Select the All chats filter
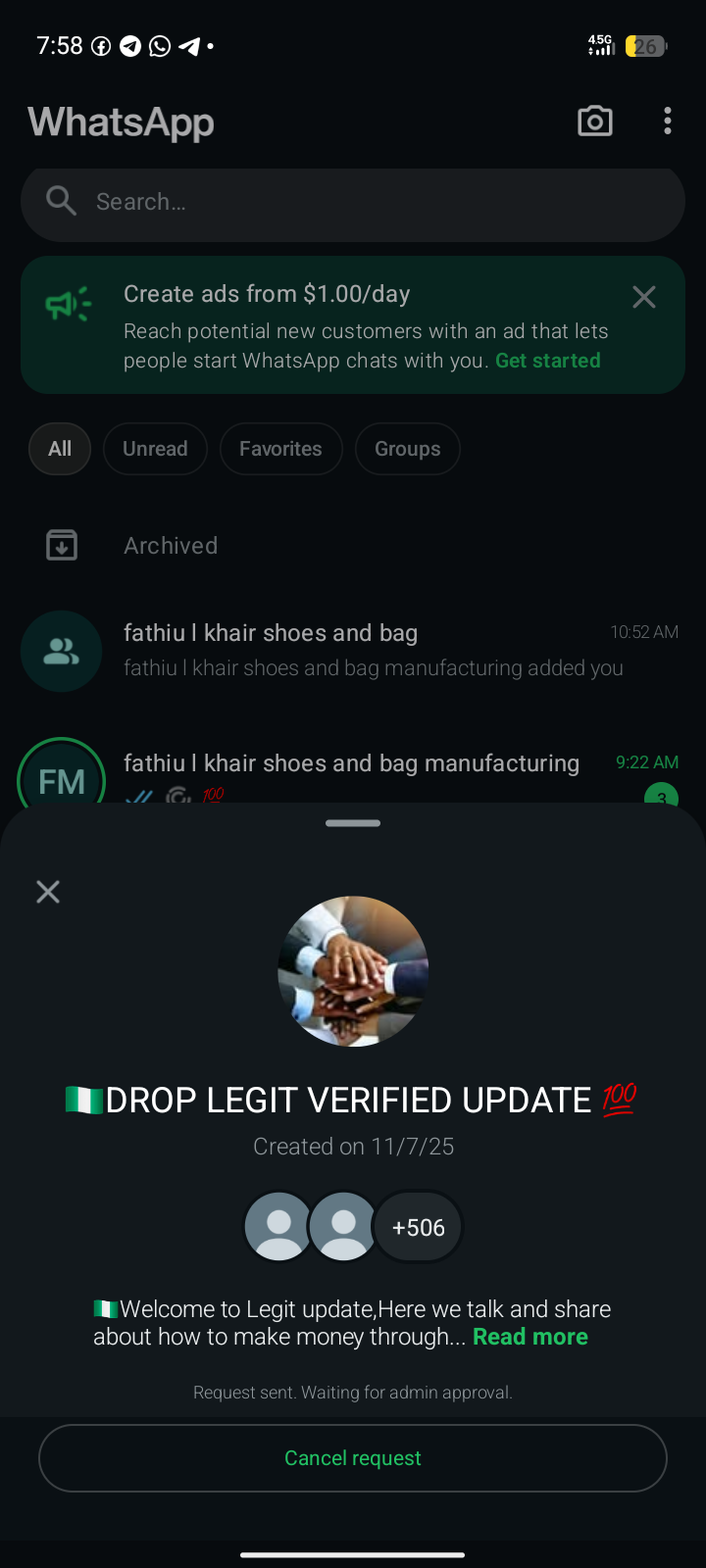Image resolution: width=706 pixels, height=1568 pixels. 60,449
